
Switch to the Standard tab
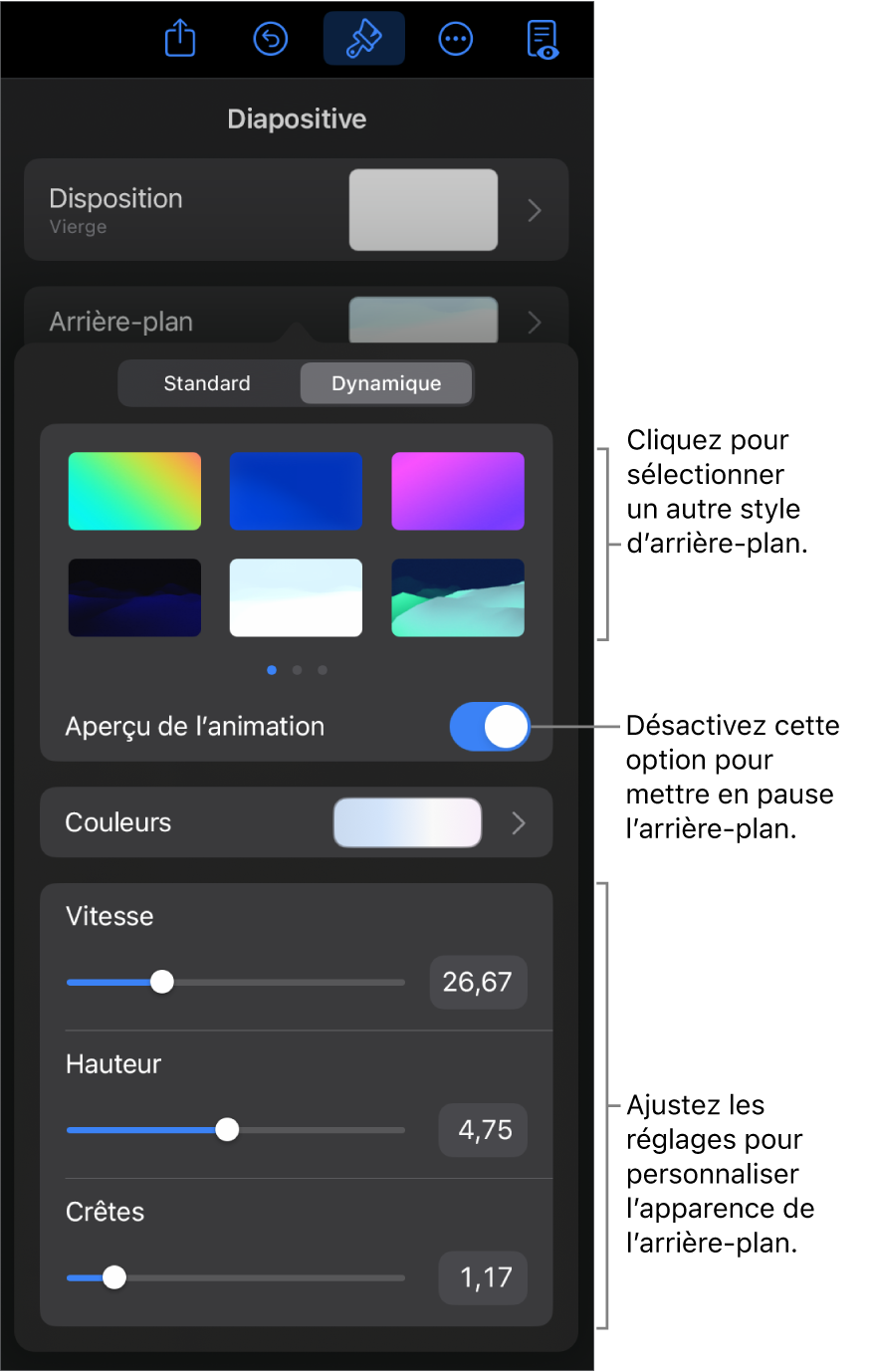click(x=207, y=383)
